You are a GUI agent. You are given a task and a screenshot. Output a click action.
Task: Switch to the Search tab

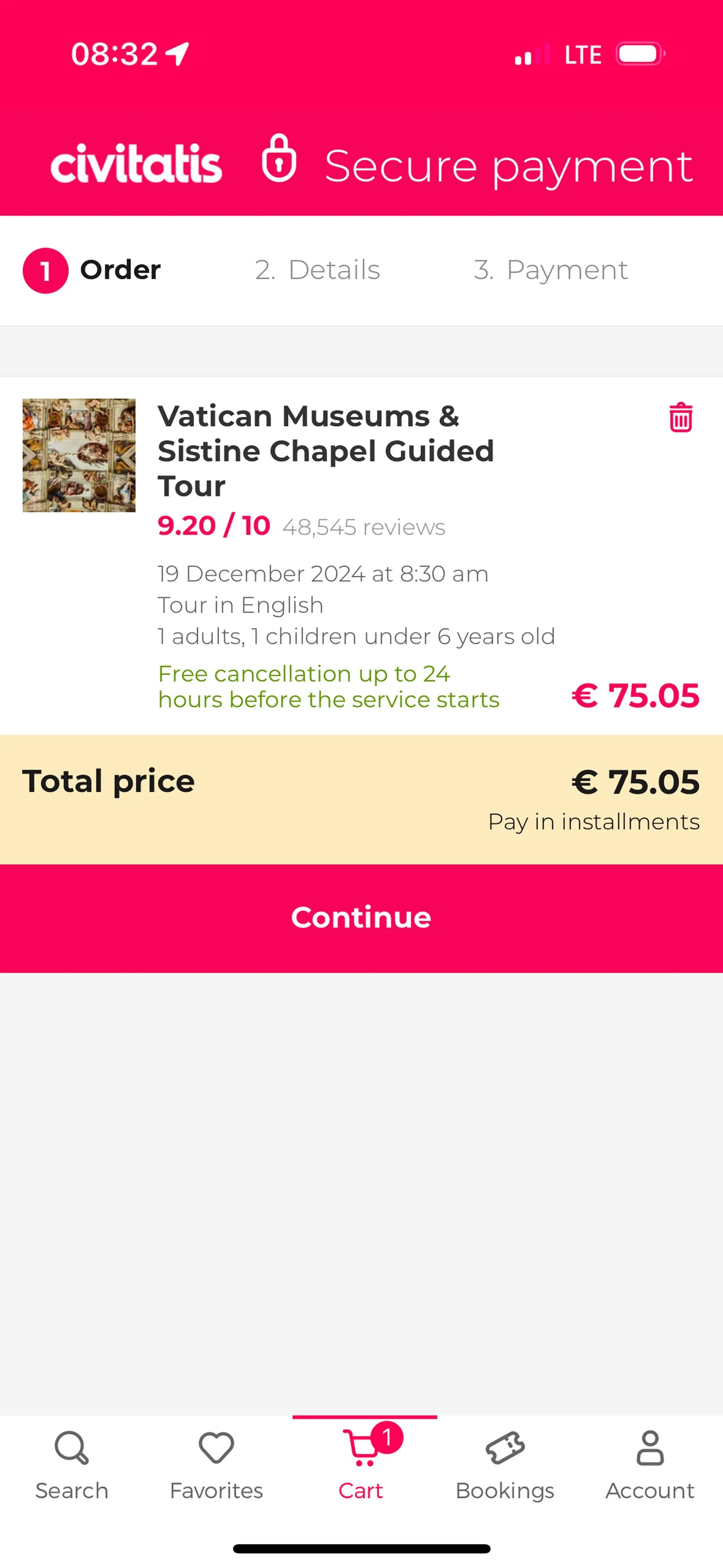tap(72, 1464)
